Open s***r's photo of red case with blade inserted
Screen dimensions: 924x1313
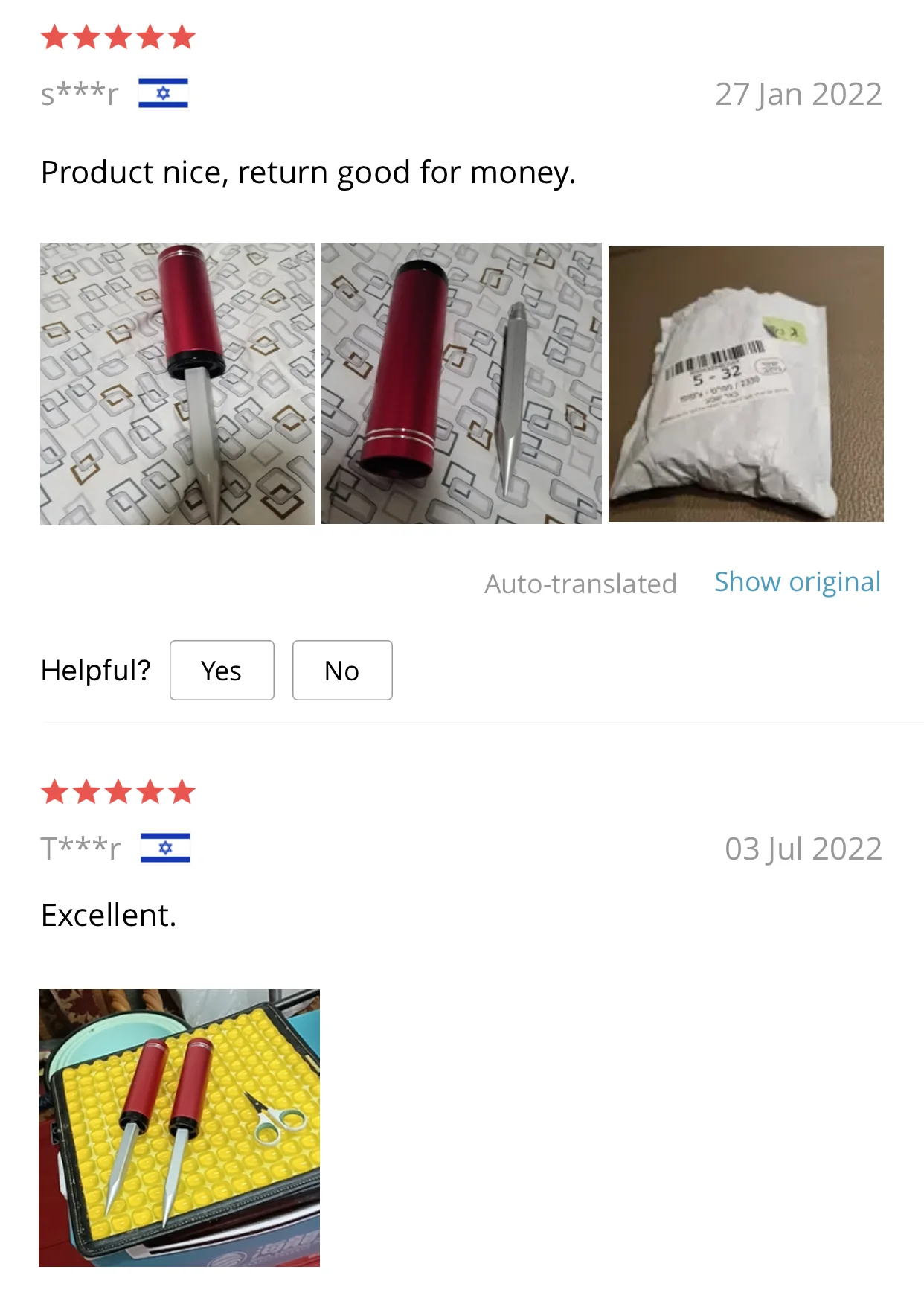tap(178, 384)
